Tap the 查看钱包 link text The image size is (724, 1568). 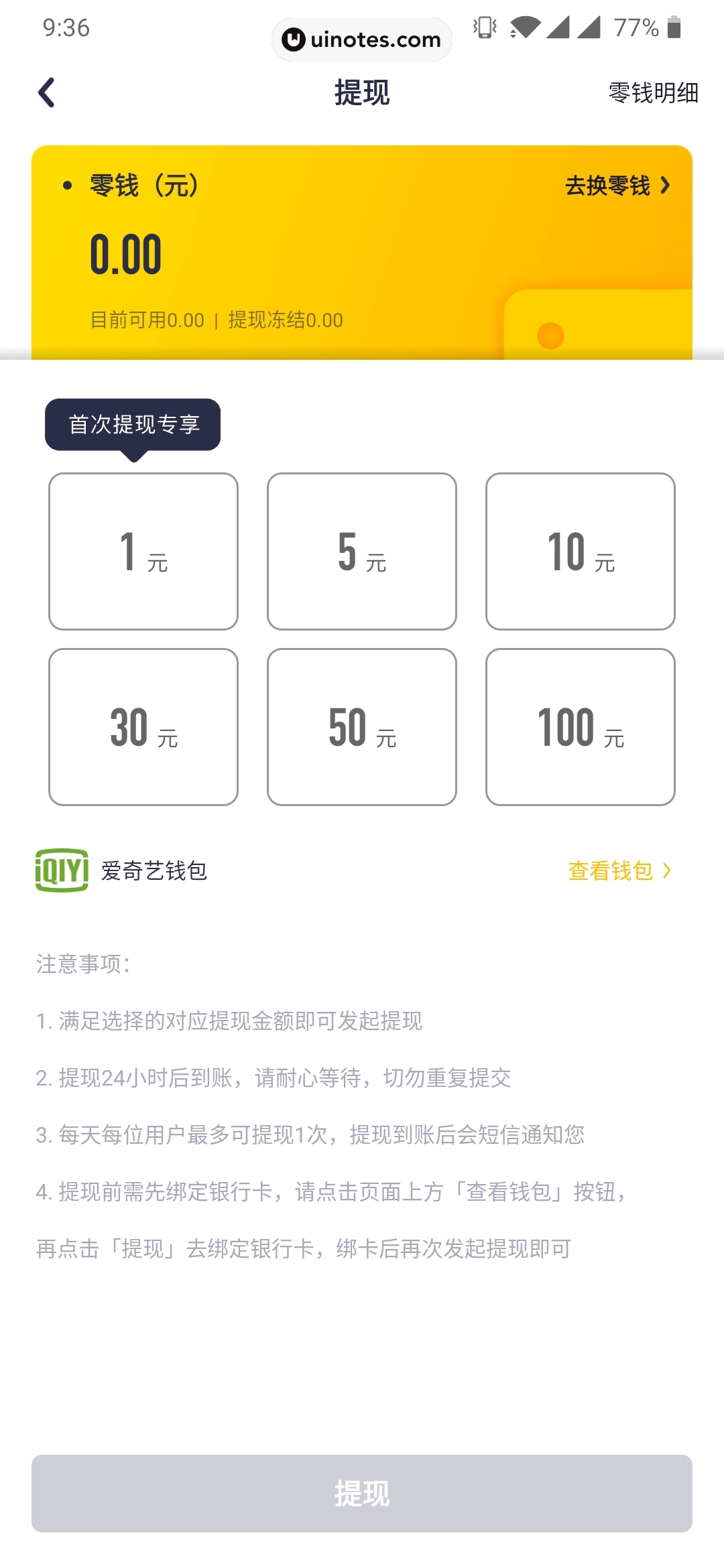coord(611,871)
